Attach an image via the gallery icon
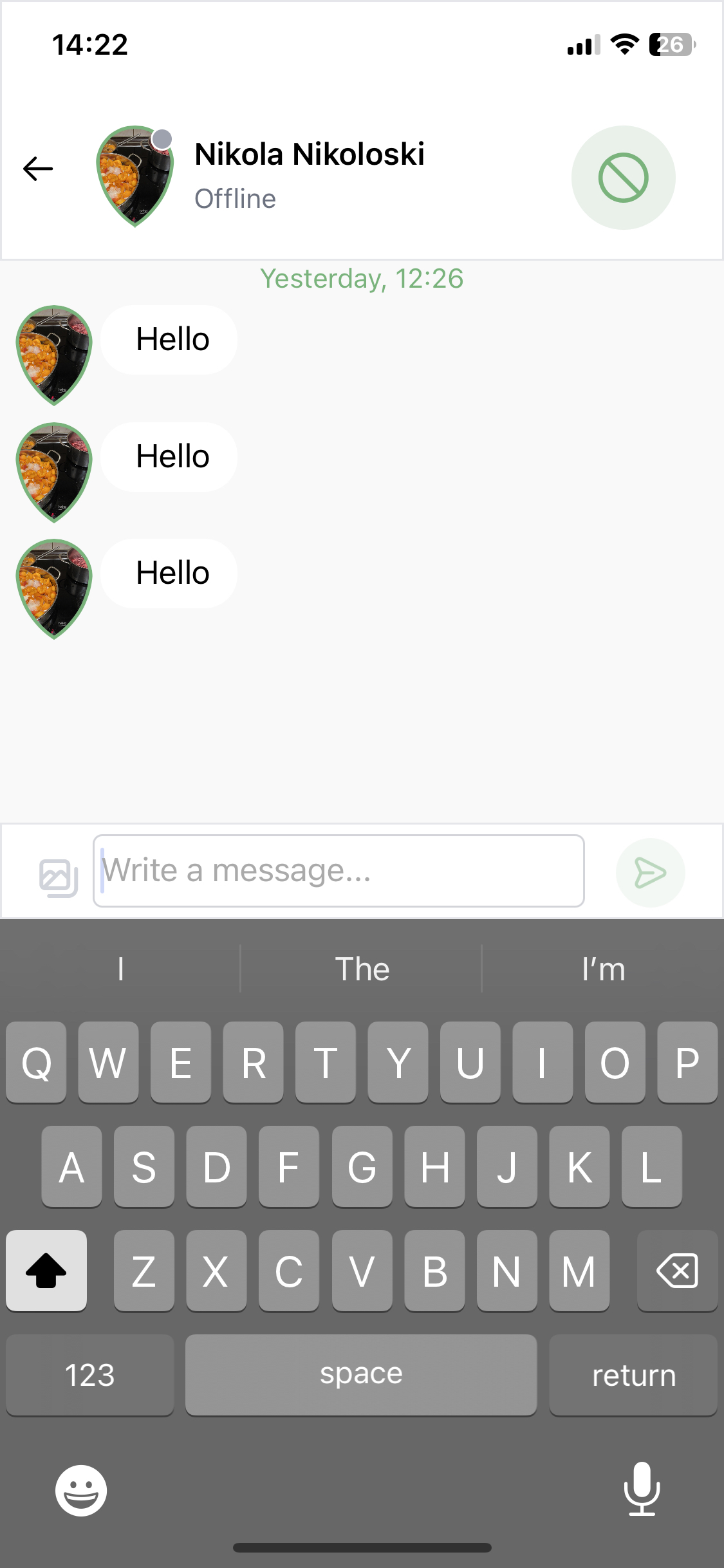 [59, 877]
